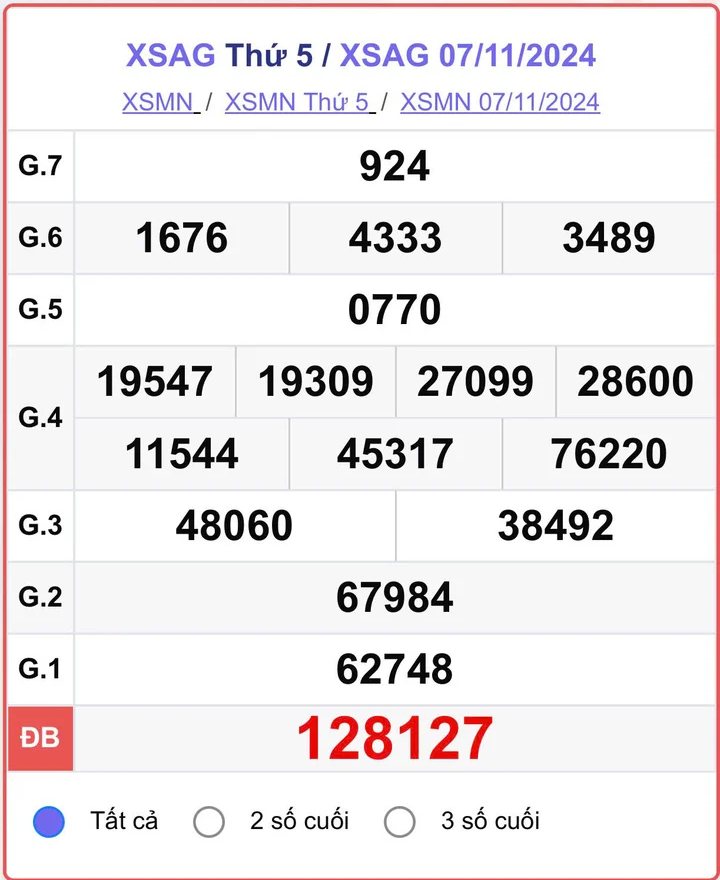The width and height of the screenshot is (720, 880).
Task: Switch to the 3 số cuối option
Action: coord(400,822)
